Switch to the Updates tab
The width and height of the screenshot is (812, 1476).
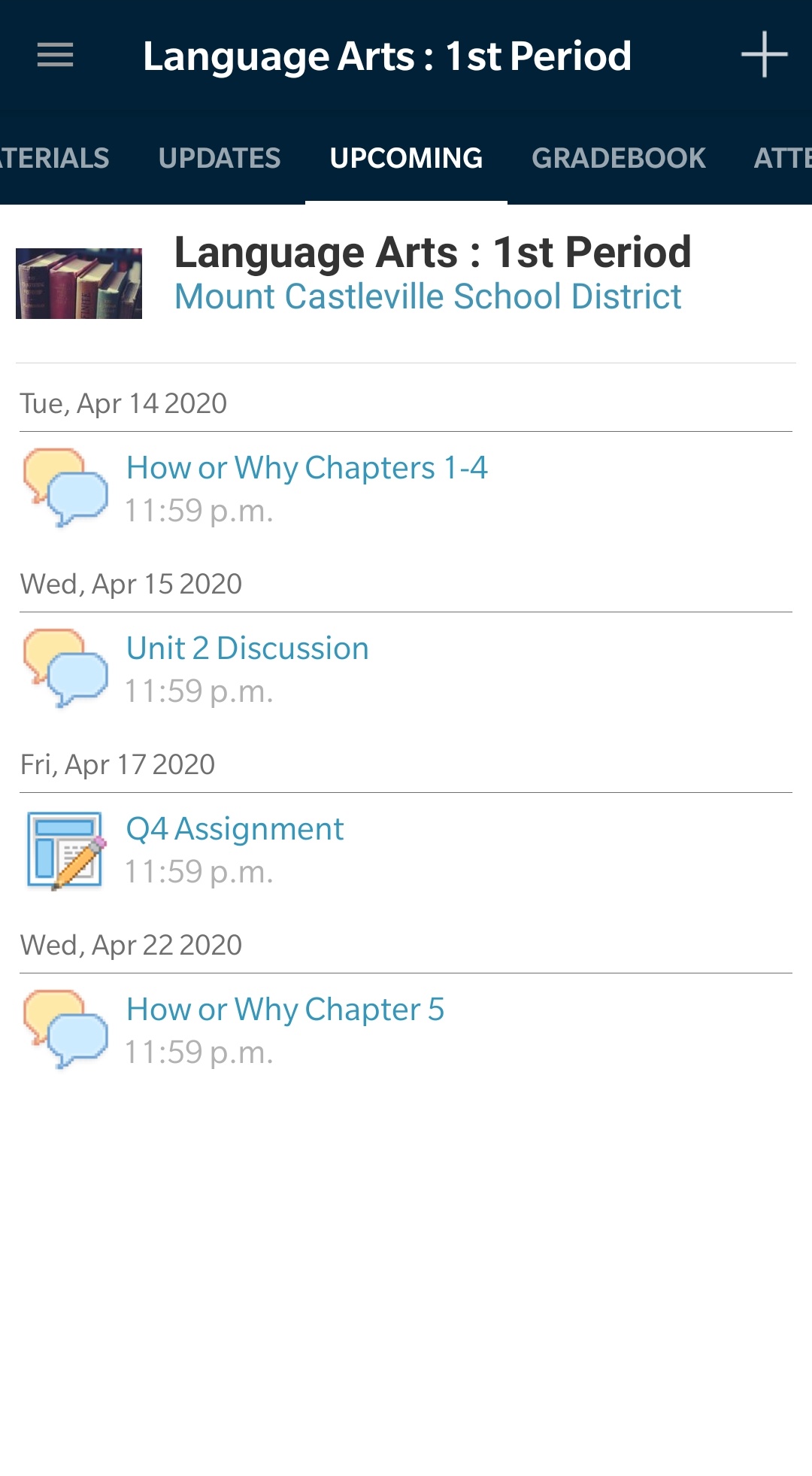[x=219, y=158]
